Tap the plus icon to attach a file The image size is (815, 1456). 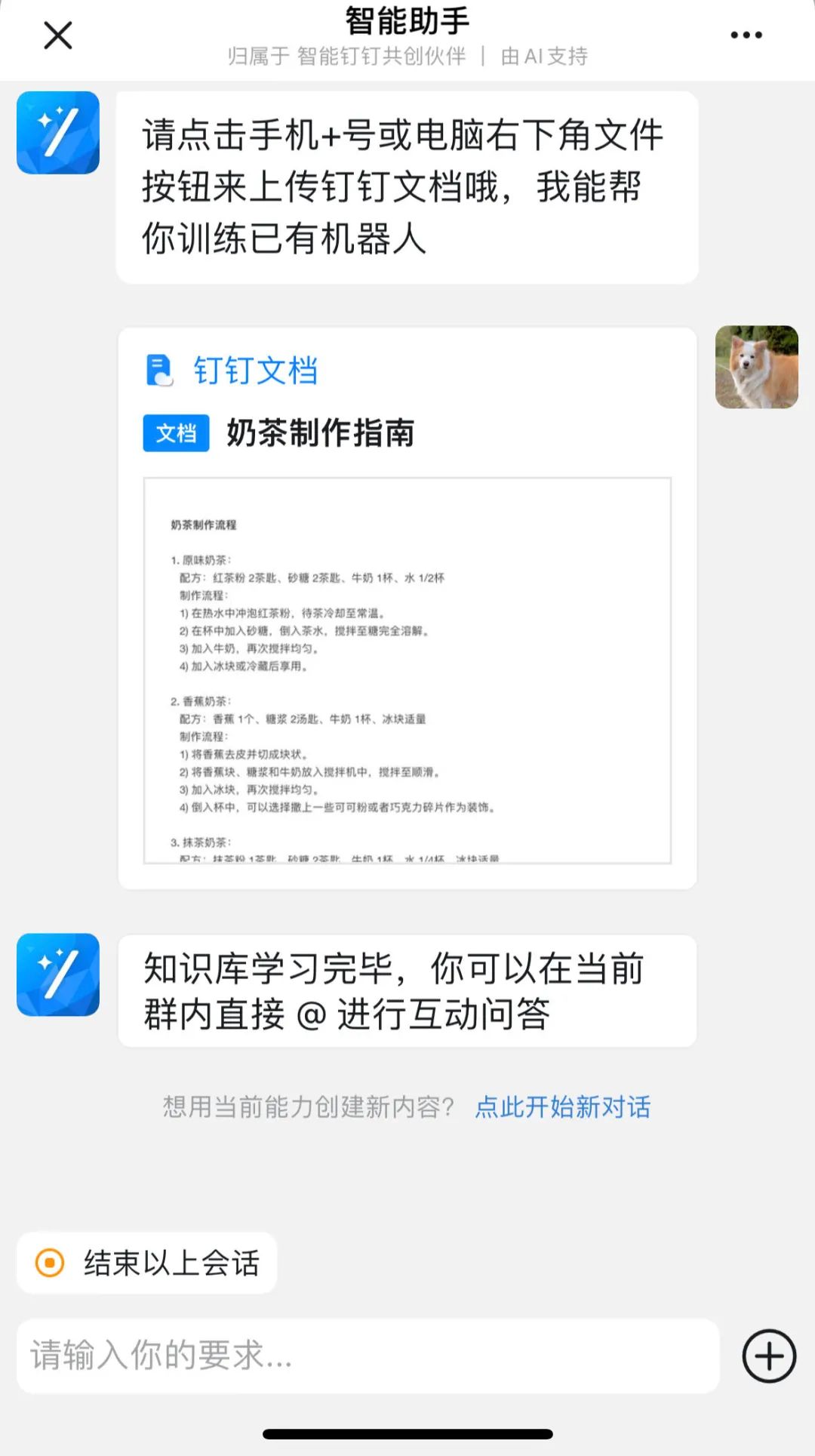769,1356
